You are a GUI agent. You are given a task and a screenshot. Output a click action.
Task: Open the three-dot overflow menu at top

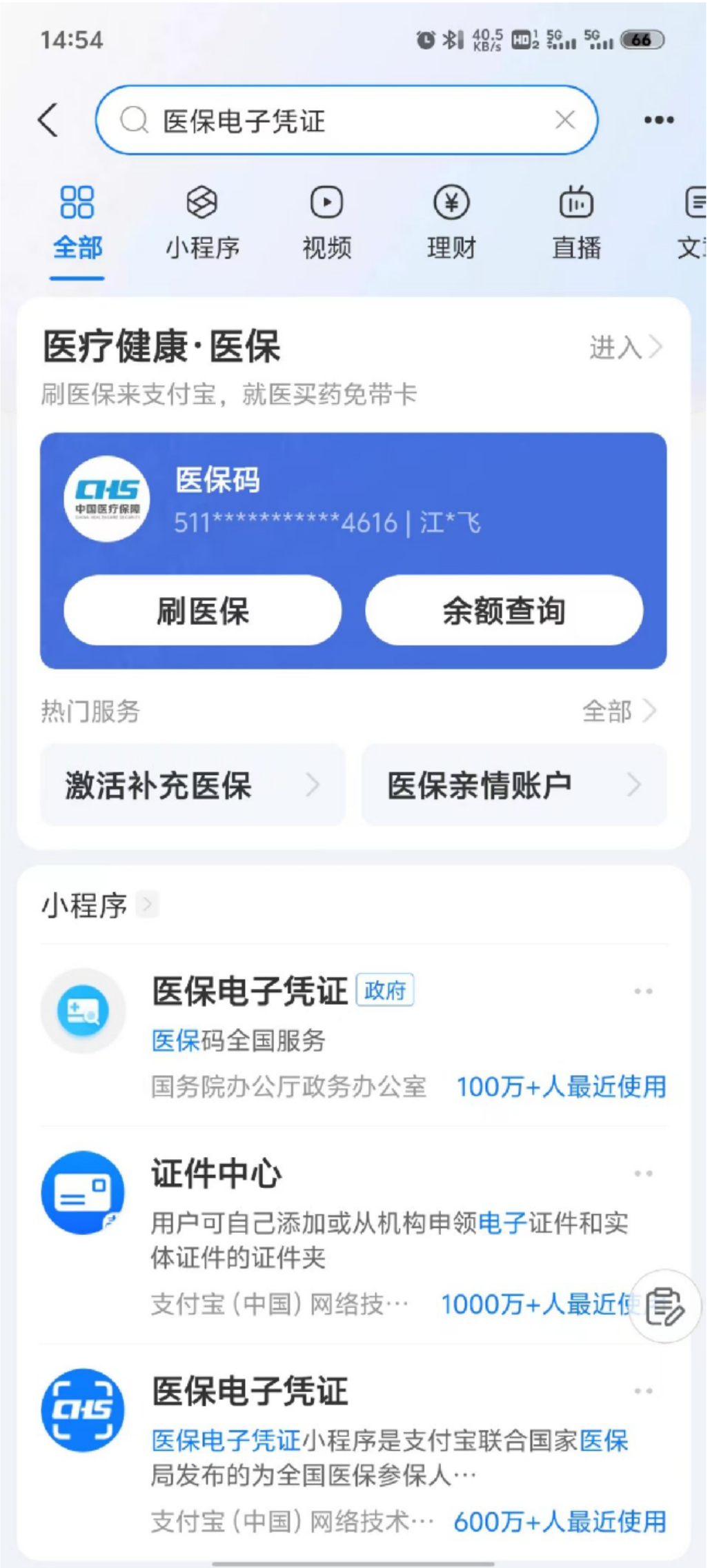[658, 121]
